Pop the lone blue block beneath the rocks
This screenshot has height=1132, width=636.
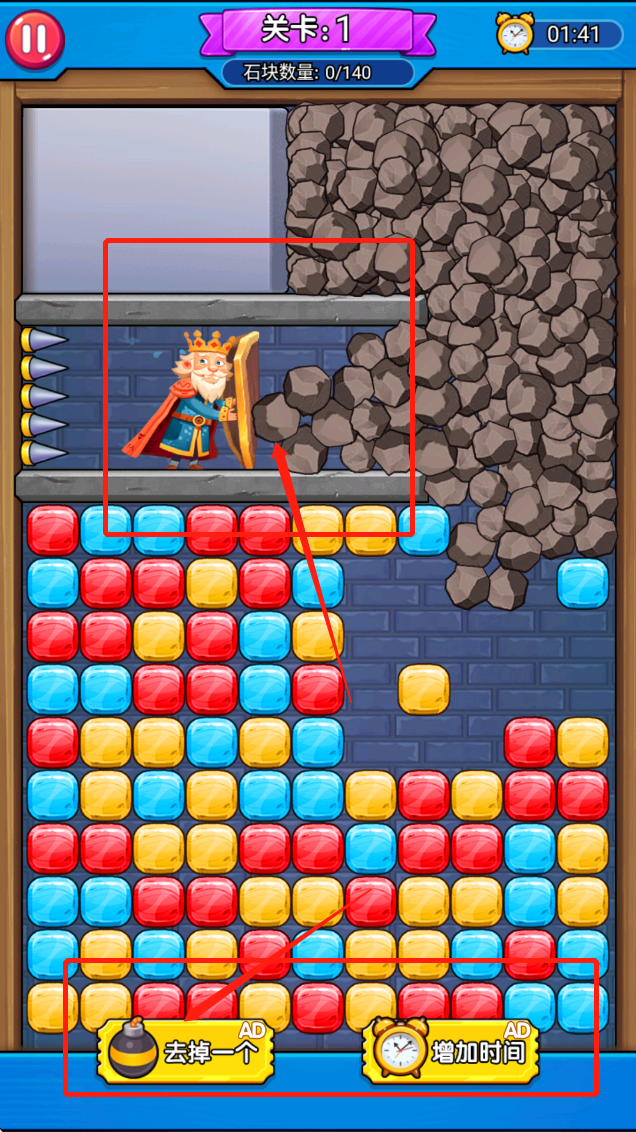(x=583, y=583)
